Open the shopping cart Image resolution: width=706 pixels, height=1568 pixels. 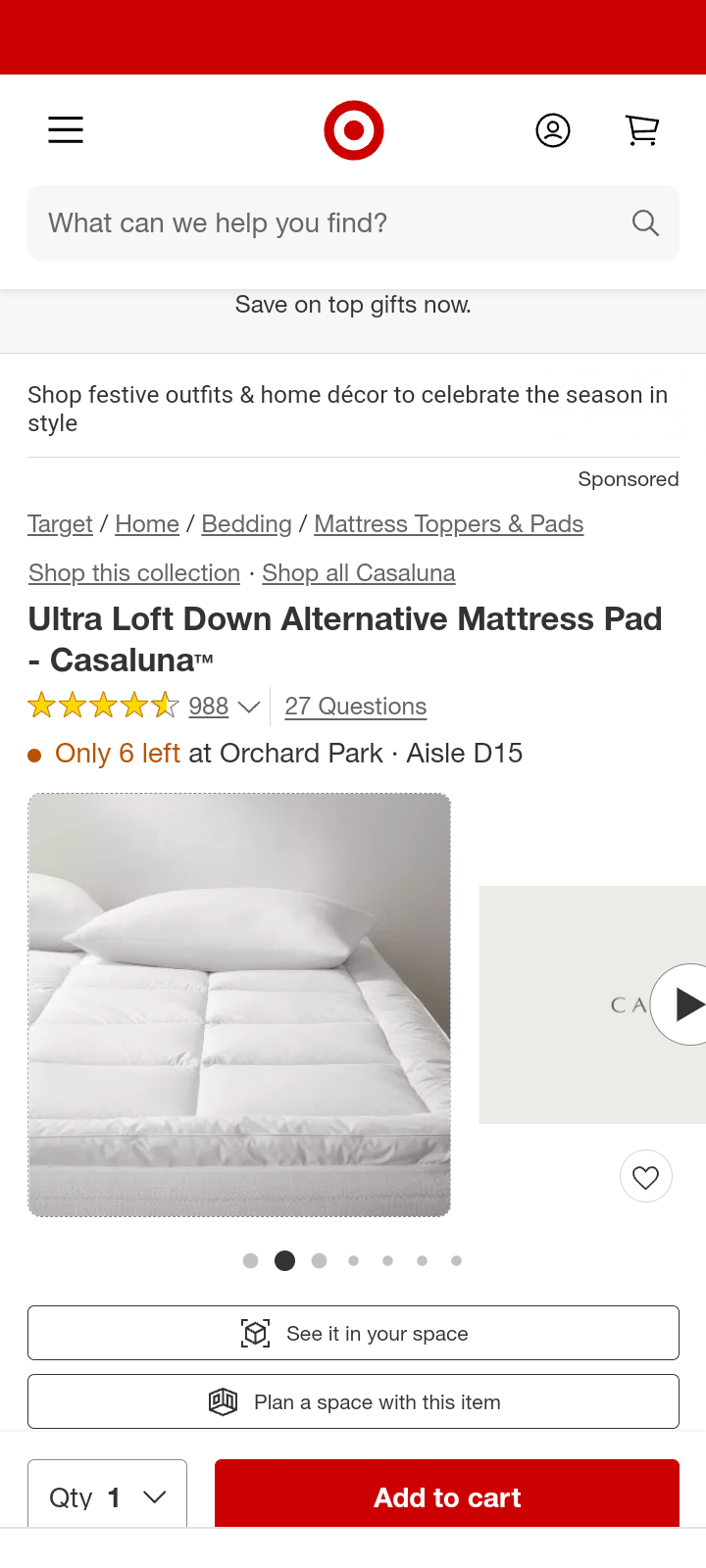[x=642, y=129]
